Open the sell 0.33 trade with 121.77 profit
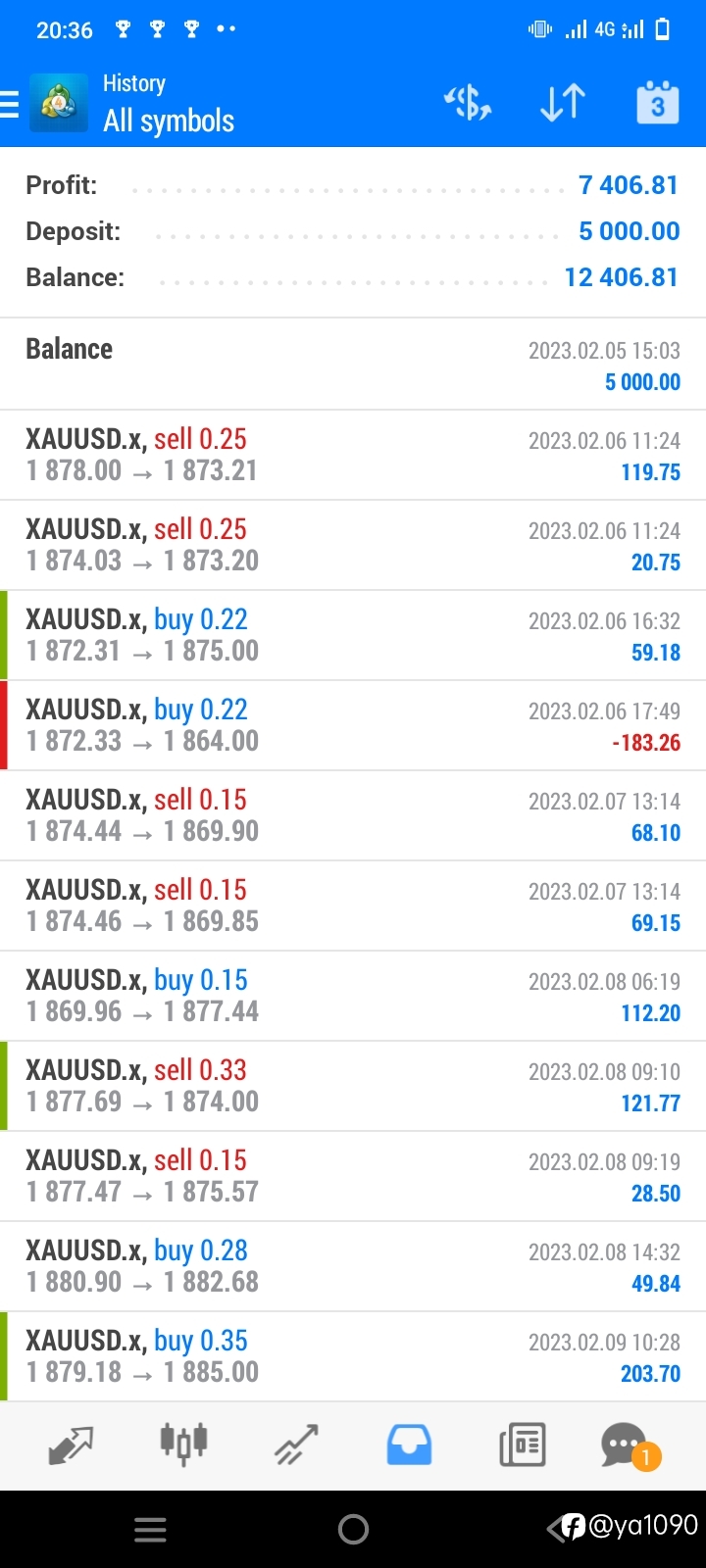This screenshot has width=706, height=1568. [353, 1086]
